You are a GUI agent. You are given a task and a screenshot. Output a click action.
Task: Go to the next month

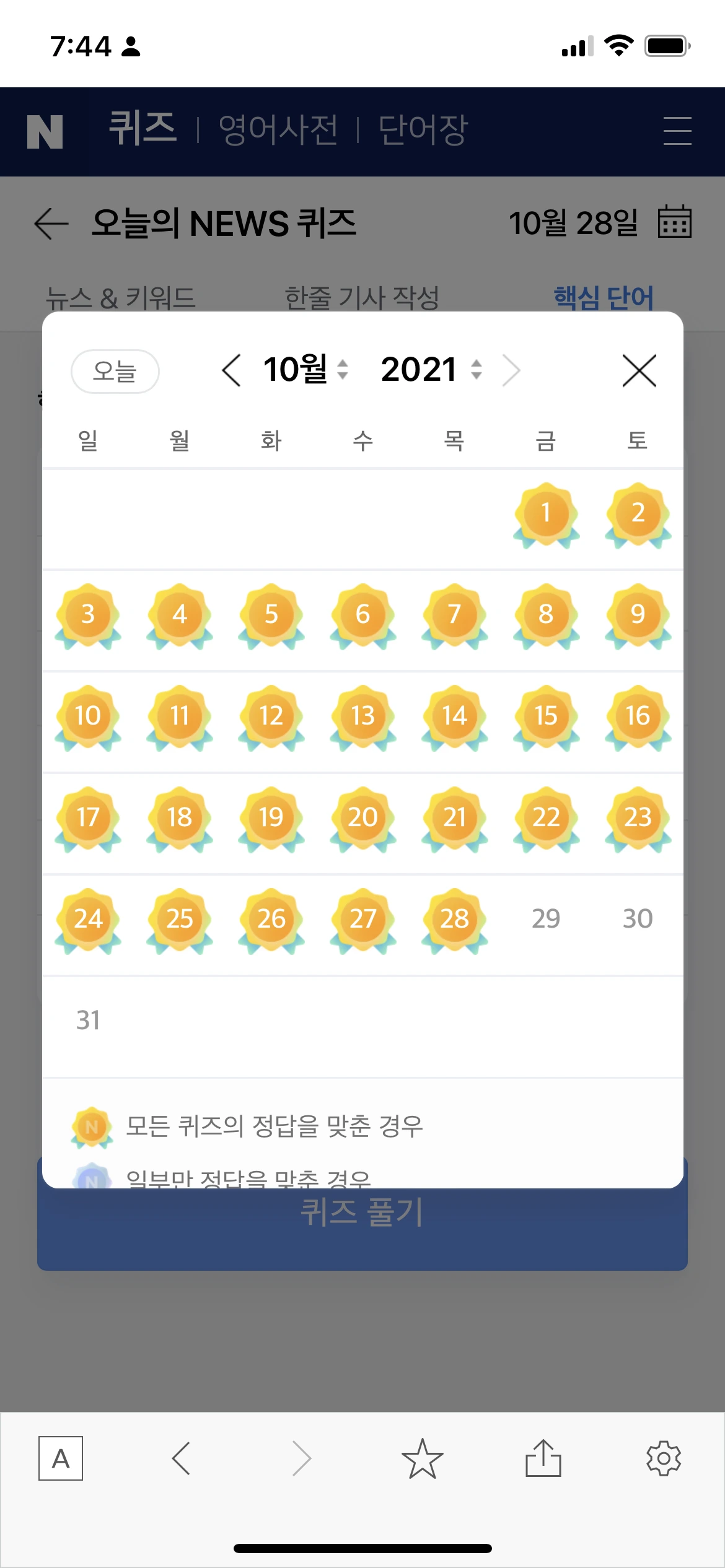pyautogui.click(x=511, y=371)
